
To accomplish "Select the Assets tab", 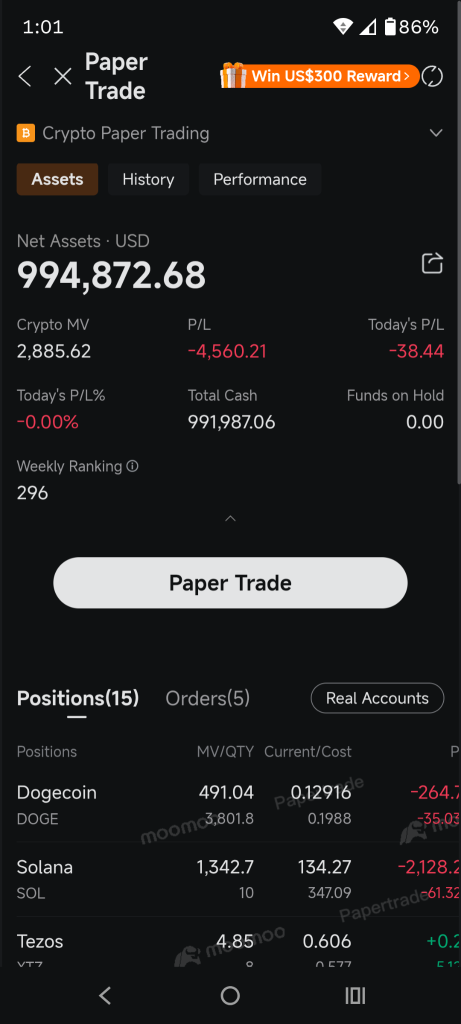I will pyautogui.click(x=57, y=180).
